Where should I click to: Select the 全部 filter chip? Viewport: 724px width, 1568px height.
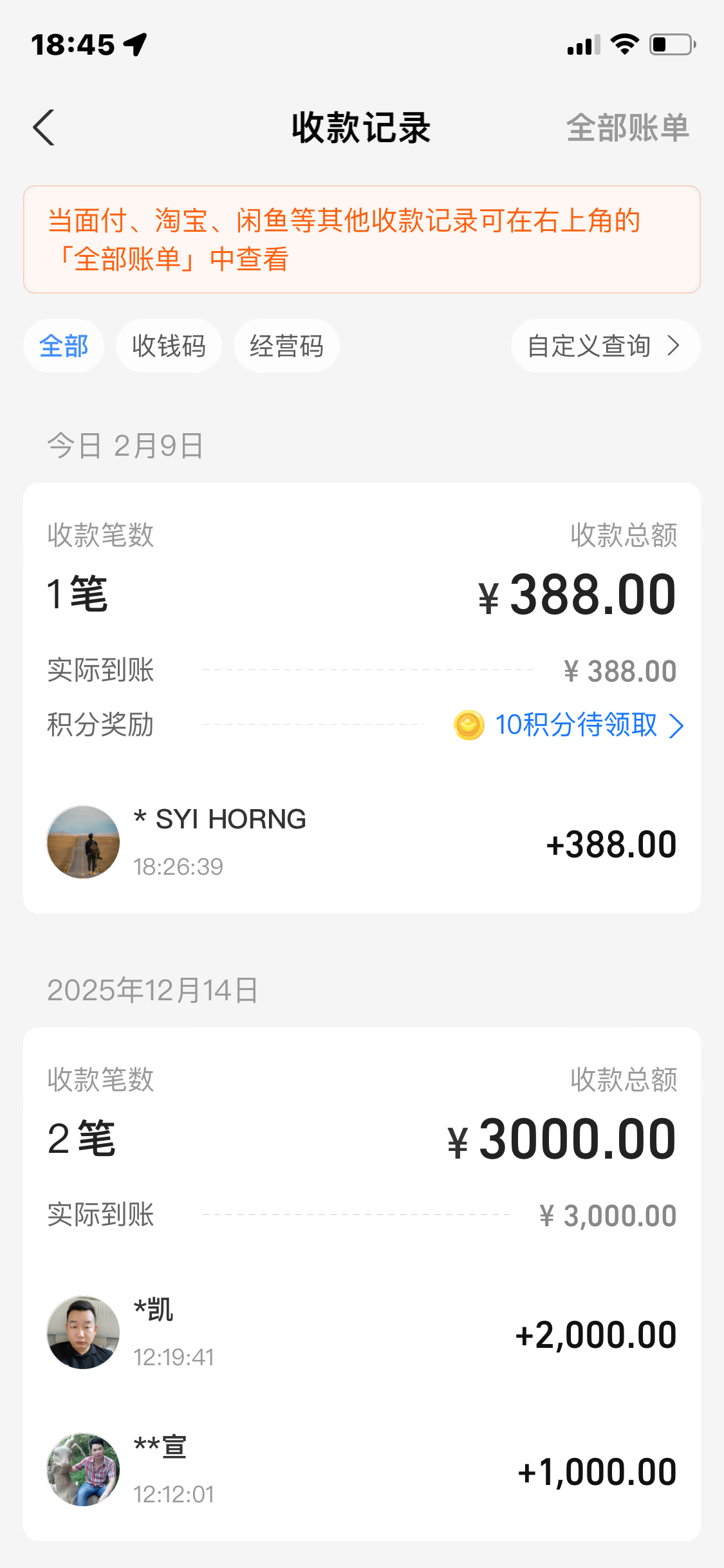tap(64, 346)
